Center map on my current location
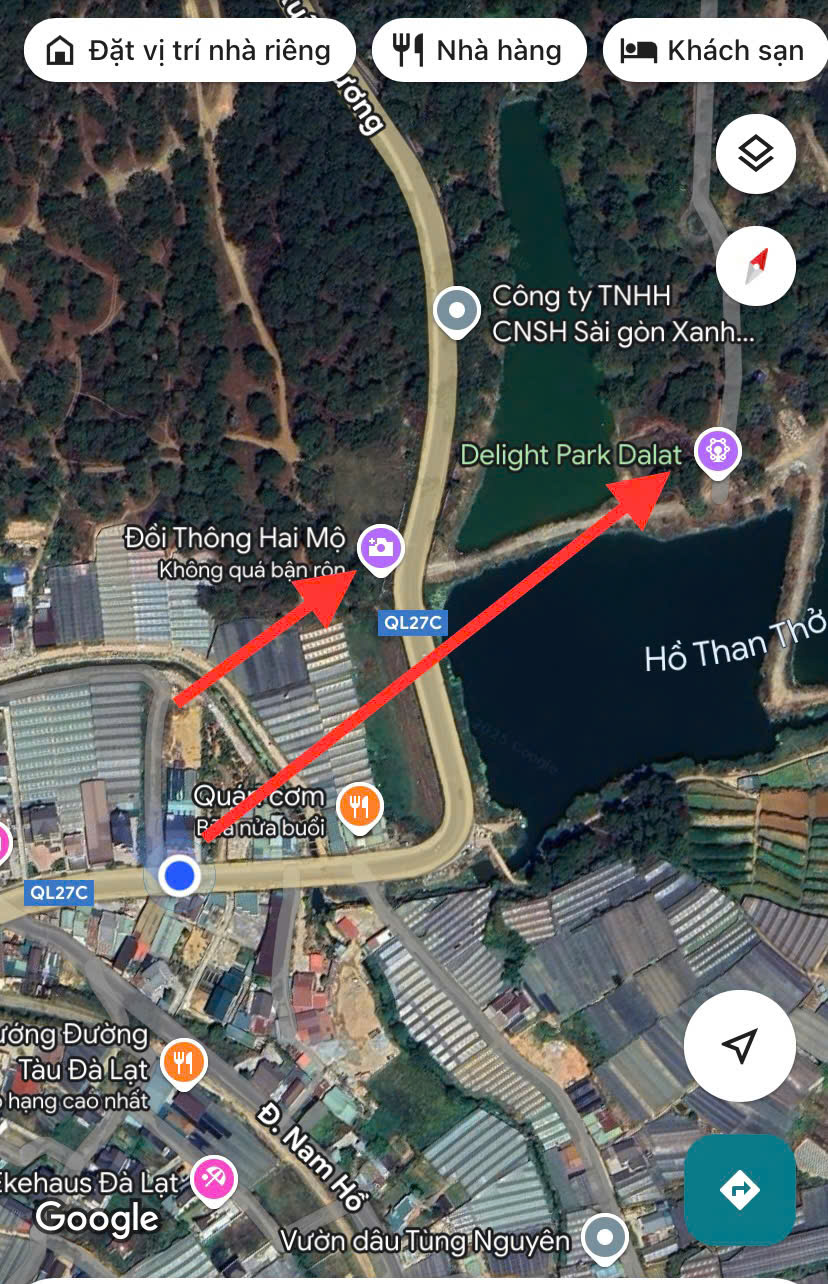The height and width of the screenshot is (1284, 828). point(739,1046)
